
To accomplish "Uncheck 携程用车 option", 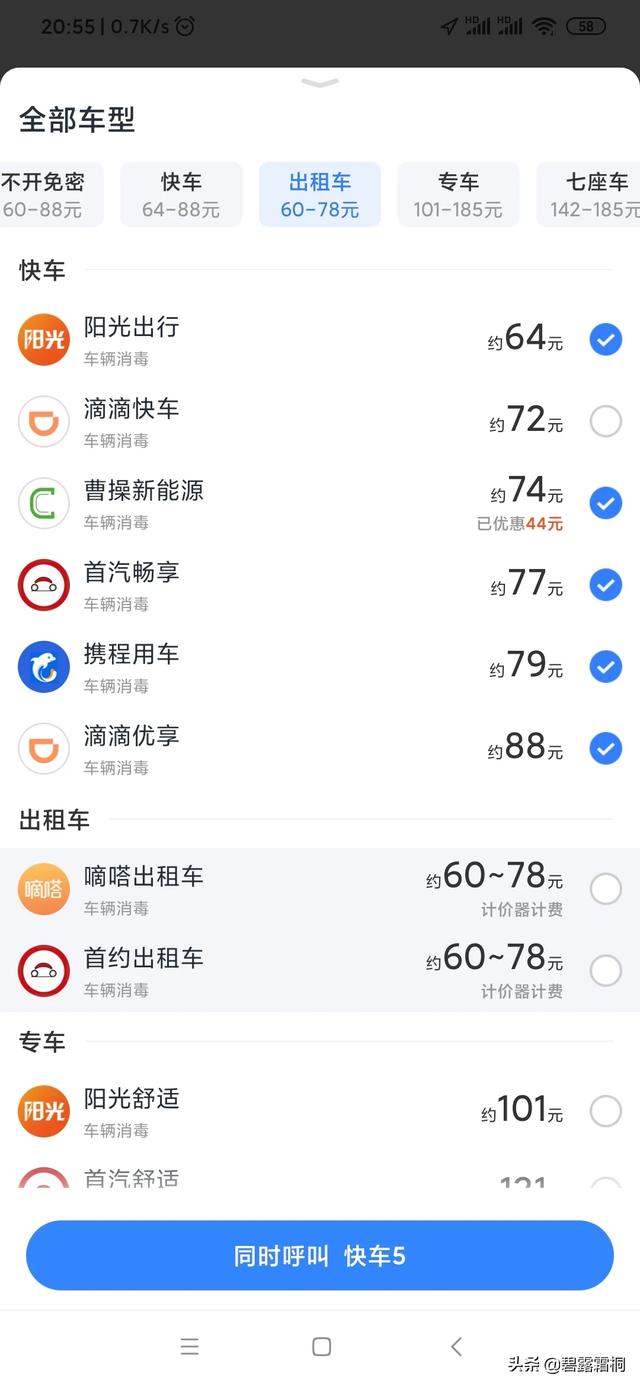I will point(605,667).
